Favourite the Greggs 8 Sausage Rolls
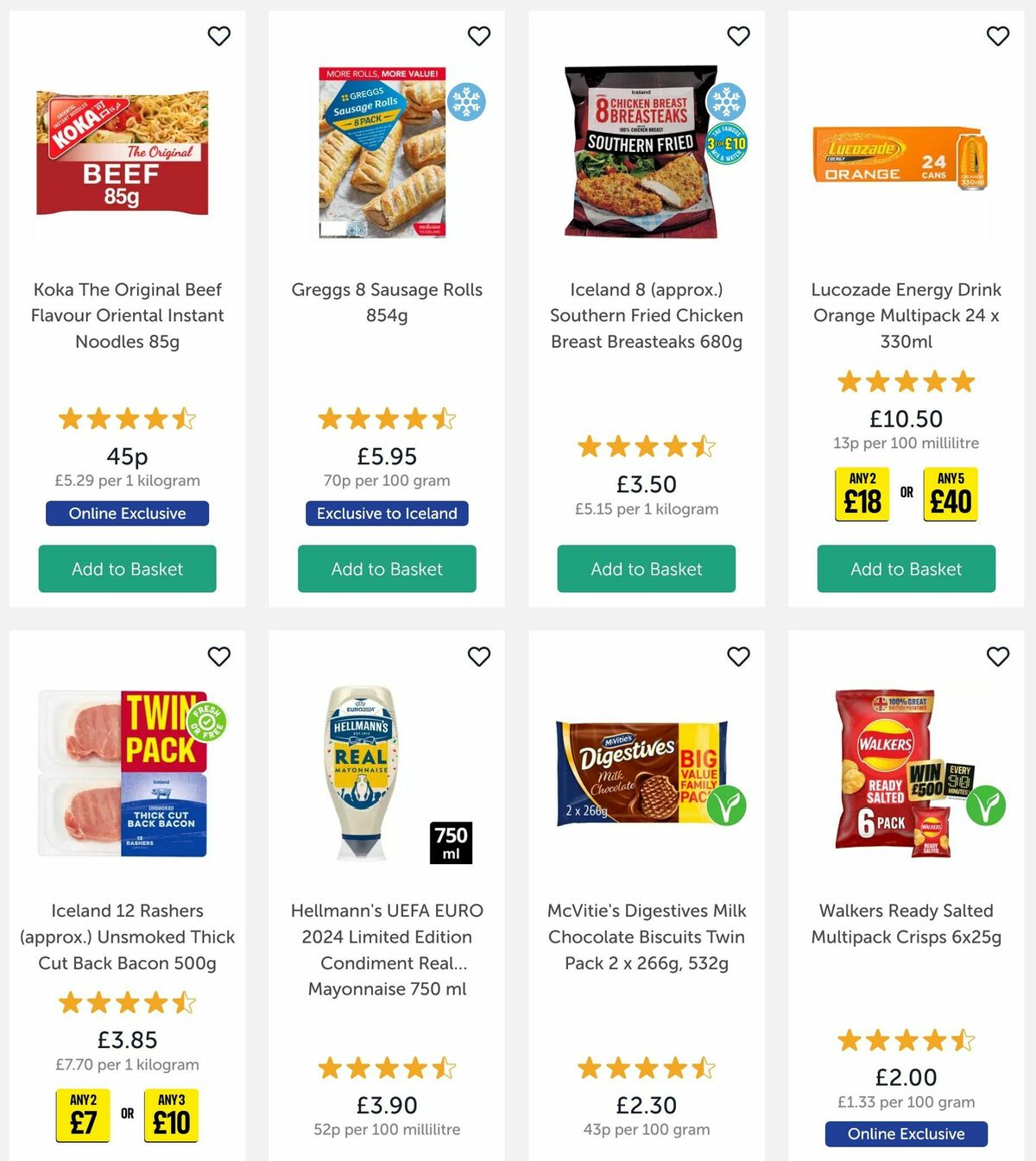1036x1161 pixels. pyautogui.click(x=479, y=36)
